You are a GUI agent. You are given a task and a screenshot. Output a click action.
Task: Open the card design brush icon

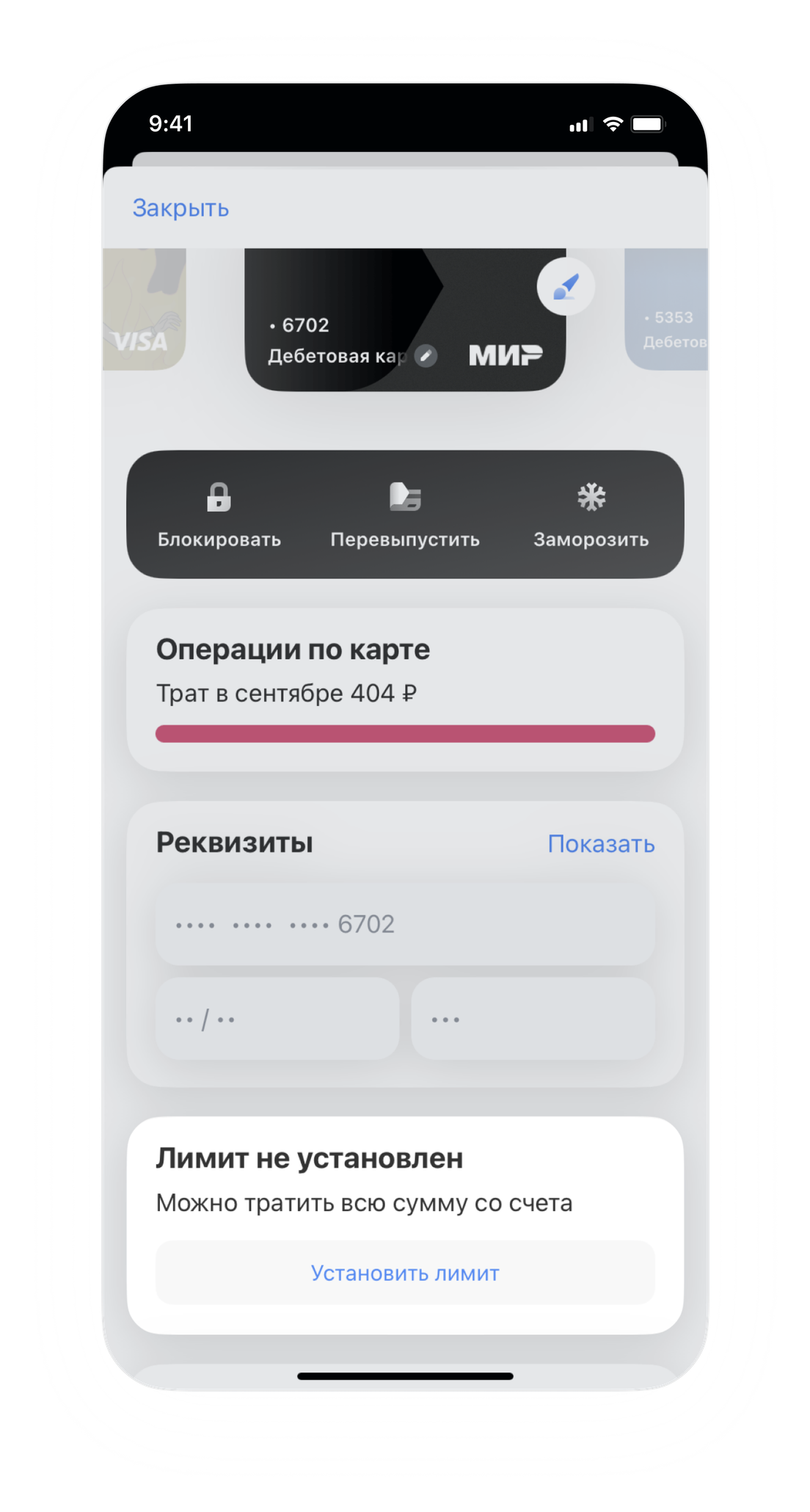pos(565,287)
